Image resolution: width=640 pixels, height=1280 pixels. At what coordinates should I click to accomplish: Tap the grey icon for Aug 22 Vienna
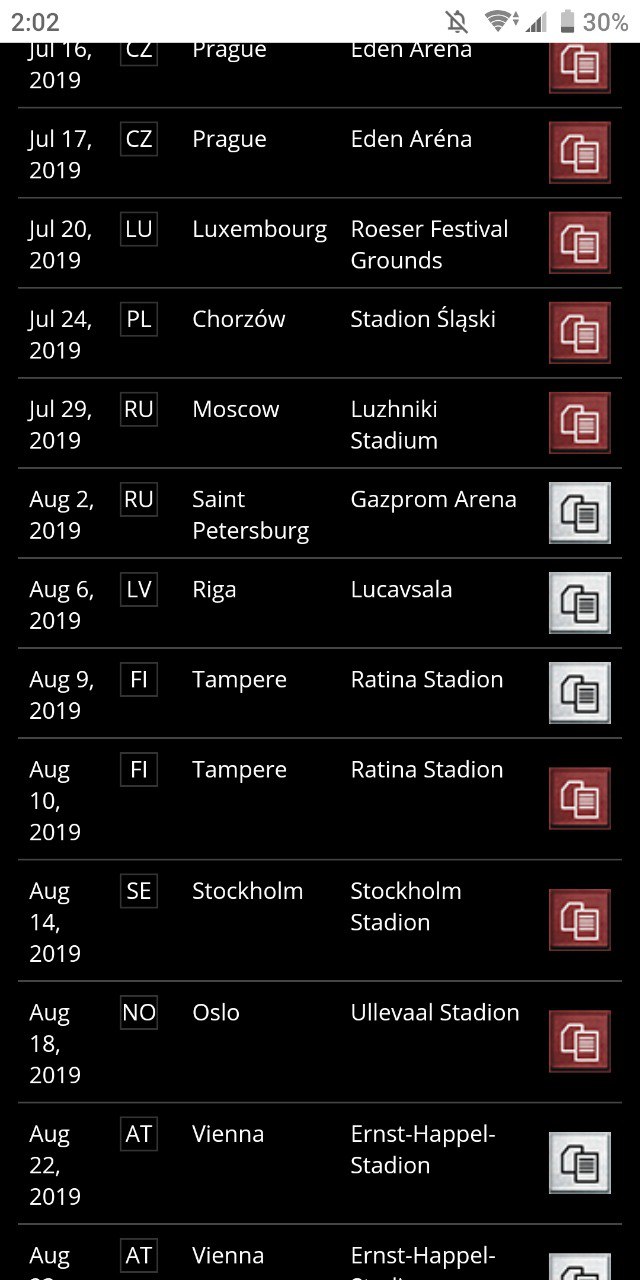click(580, 1162)
